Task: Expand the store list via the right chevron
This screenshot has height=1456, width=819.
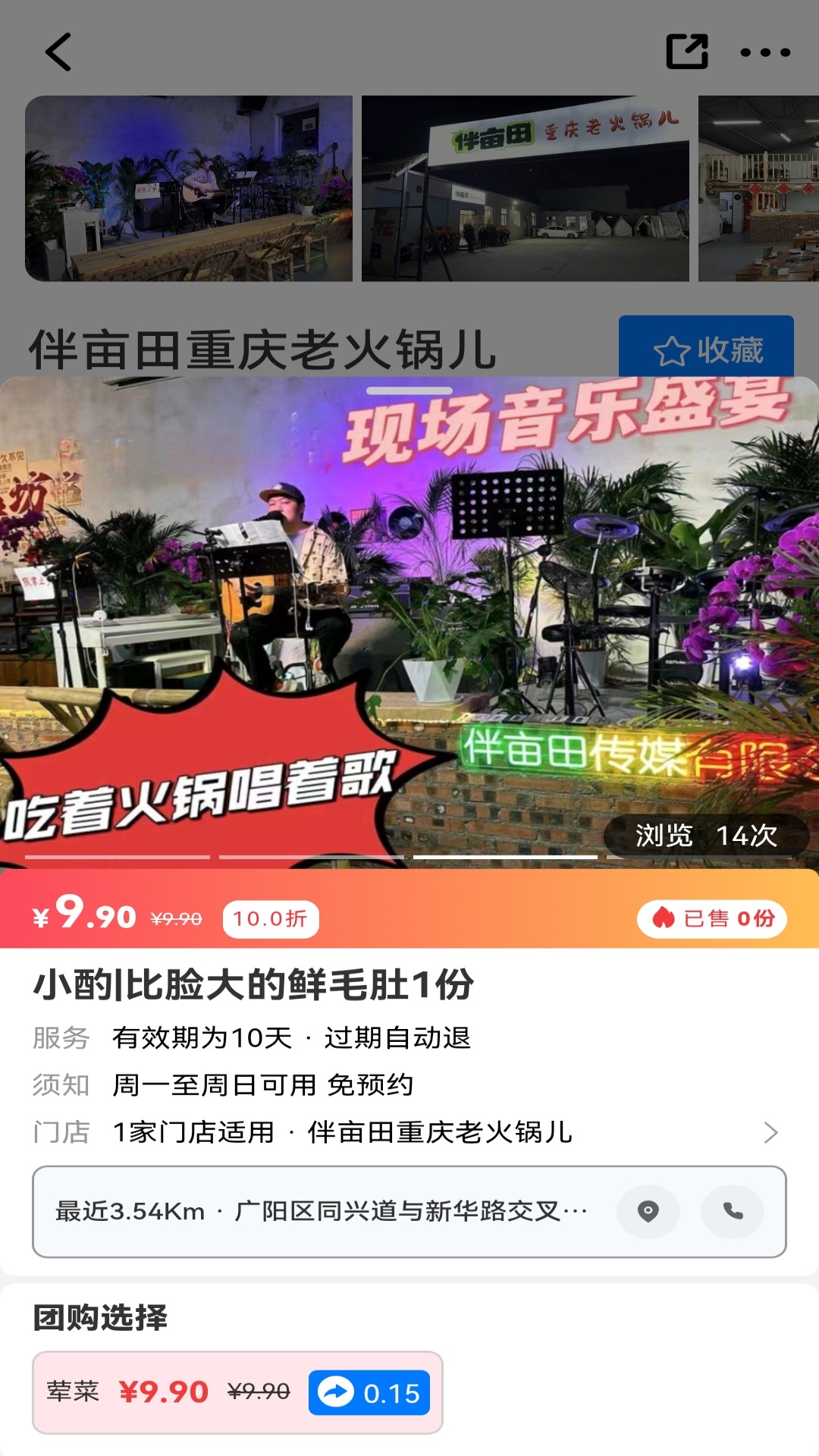Action: click(x=772, y=1132)
